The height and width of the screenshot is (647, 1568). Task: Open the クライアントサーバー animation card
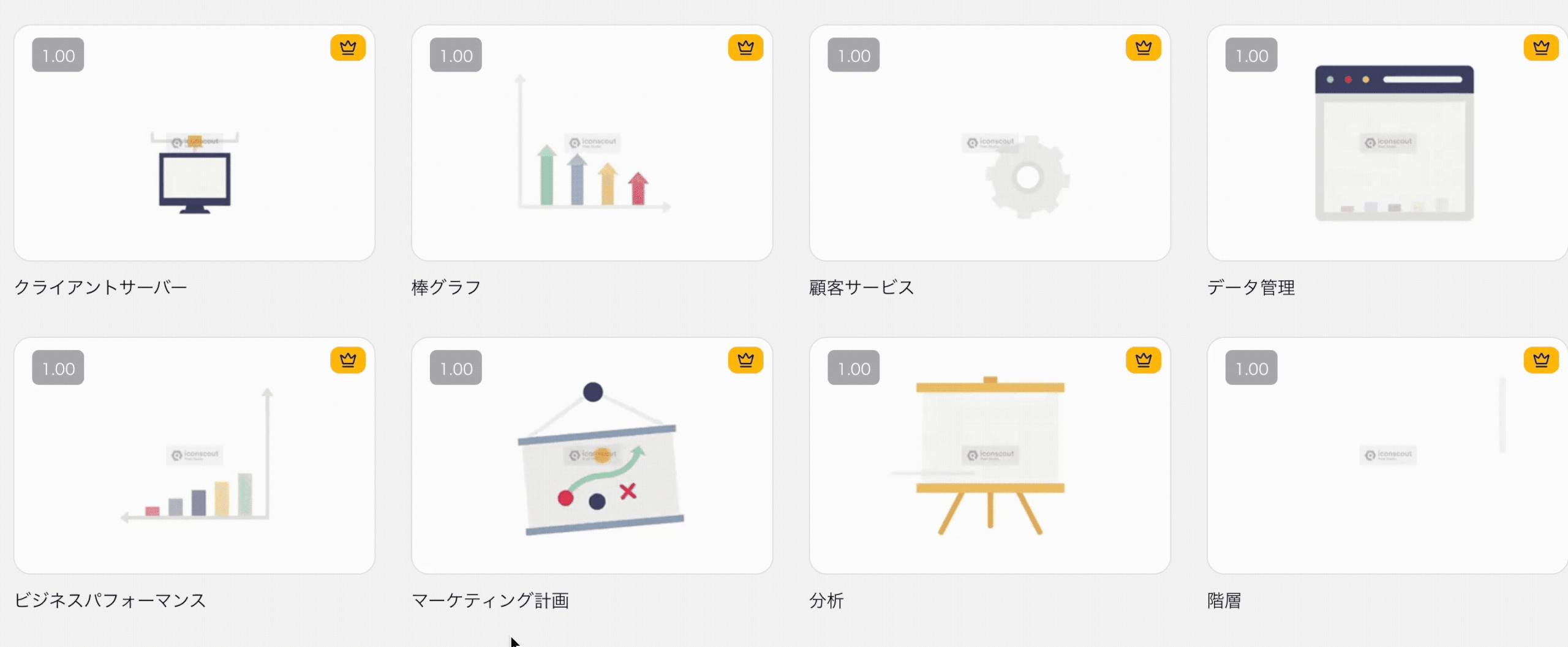pos(194,143)
